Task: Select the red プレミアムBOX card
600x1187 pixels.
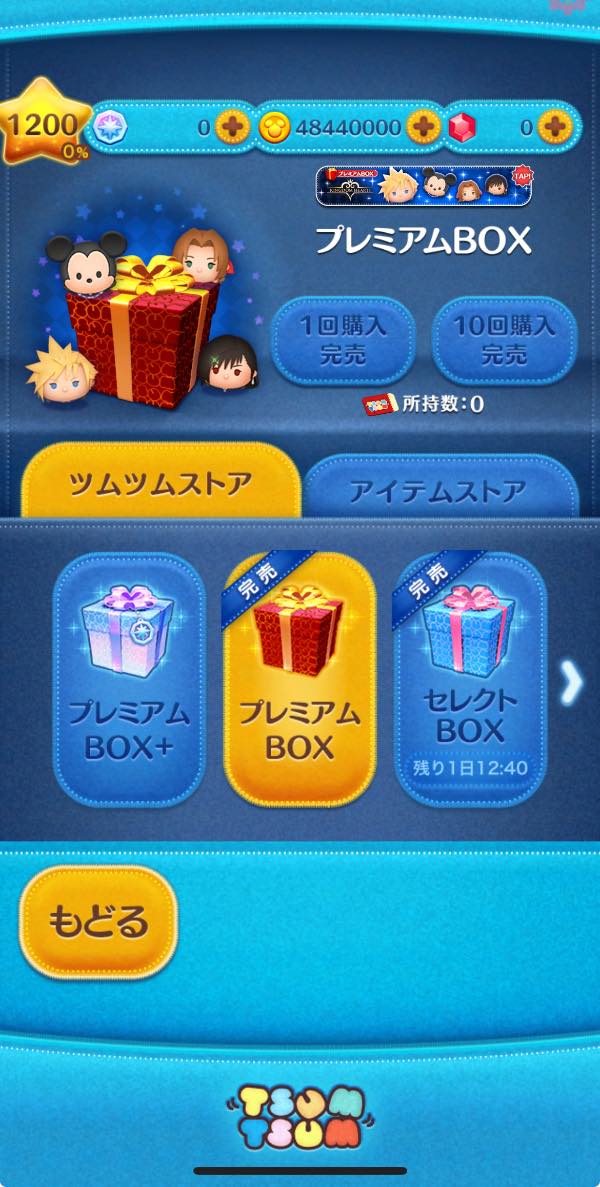Action: (299, 680)
